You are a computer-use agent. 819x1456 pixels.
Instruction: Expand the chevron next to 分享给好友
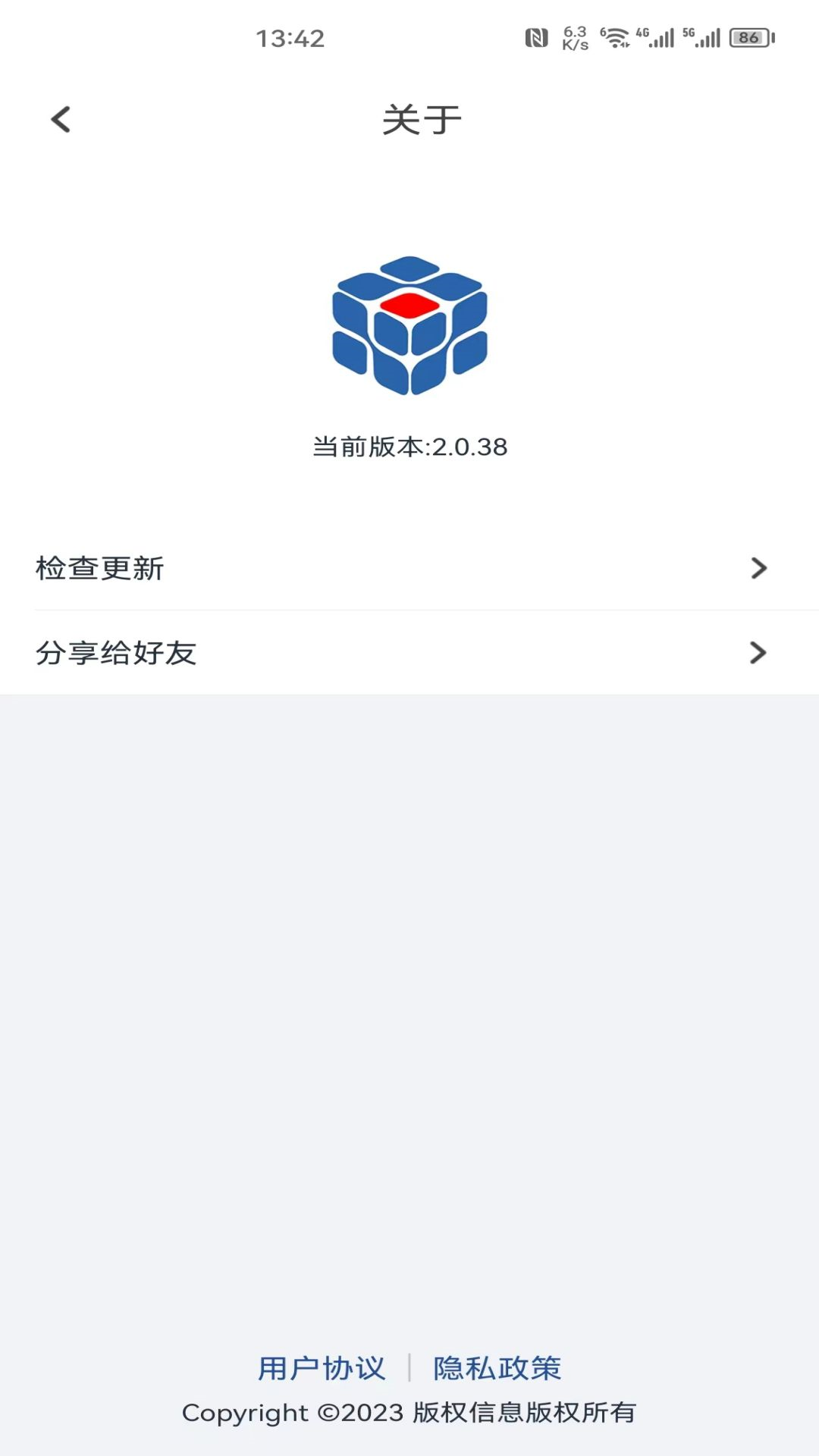pyautogui.click(x=758, y=653)
